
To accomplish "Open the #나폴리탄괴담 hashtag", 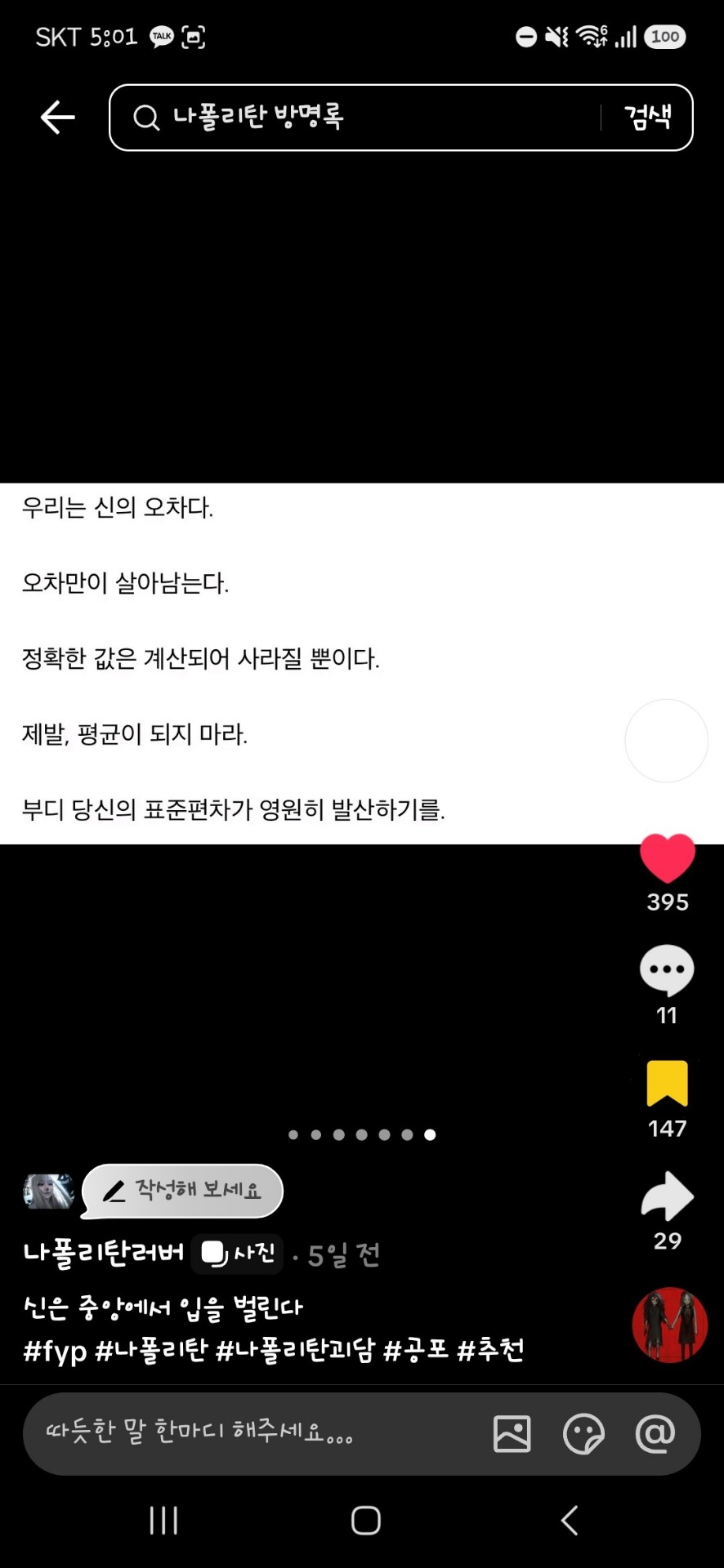I will tap(295, 1350).
